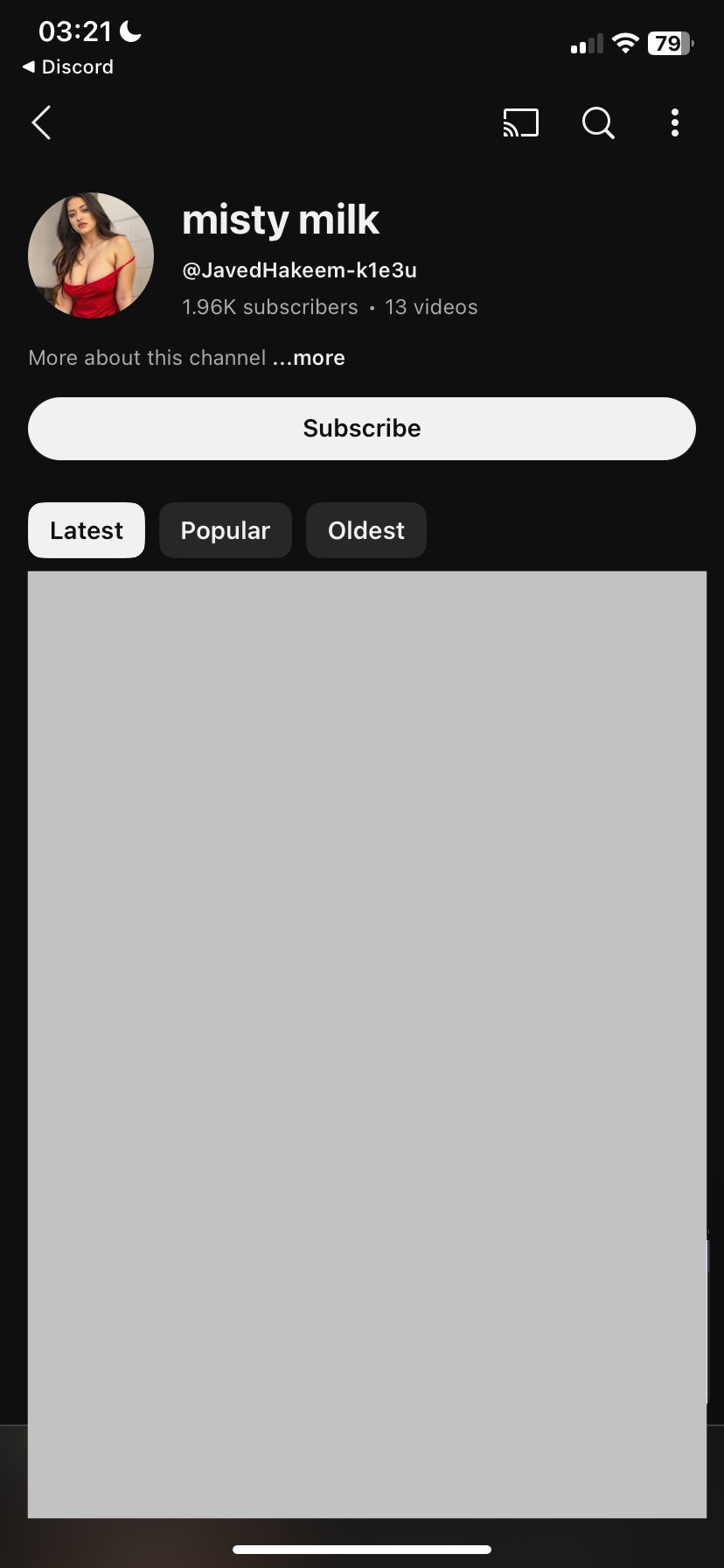Search within this channel

point(598,123)
